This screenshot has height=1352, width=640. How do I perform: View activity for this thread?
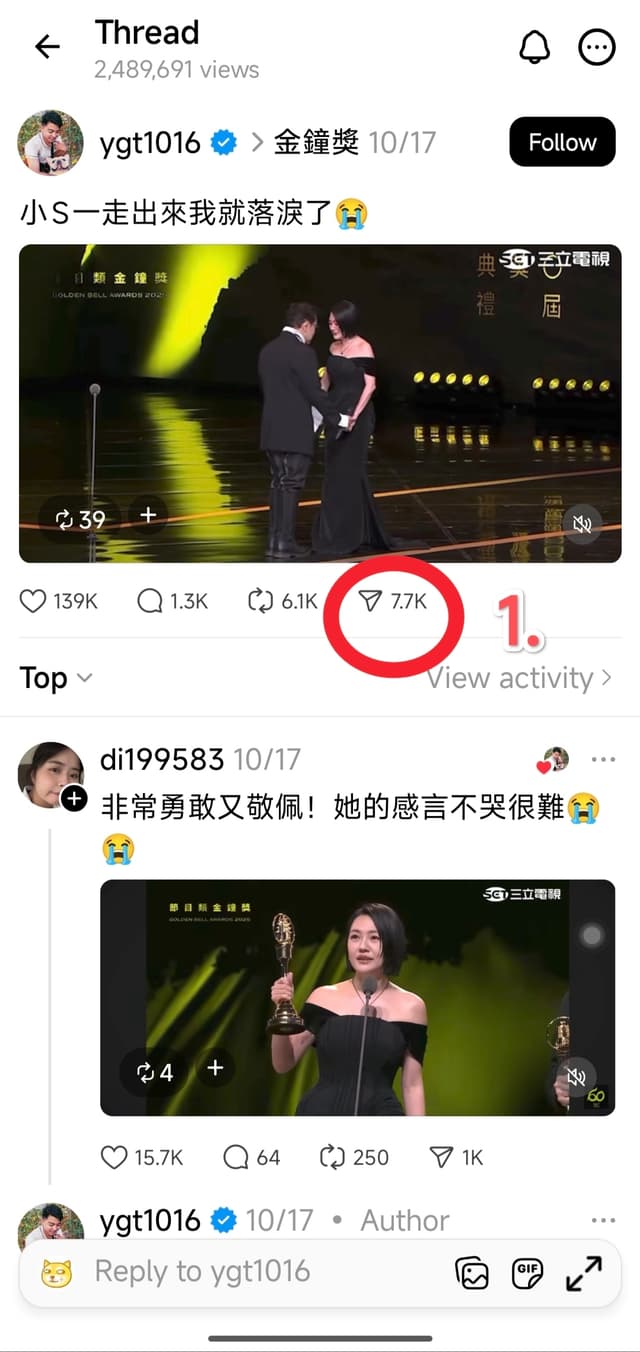coord(519,678)
